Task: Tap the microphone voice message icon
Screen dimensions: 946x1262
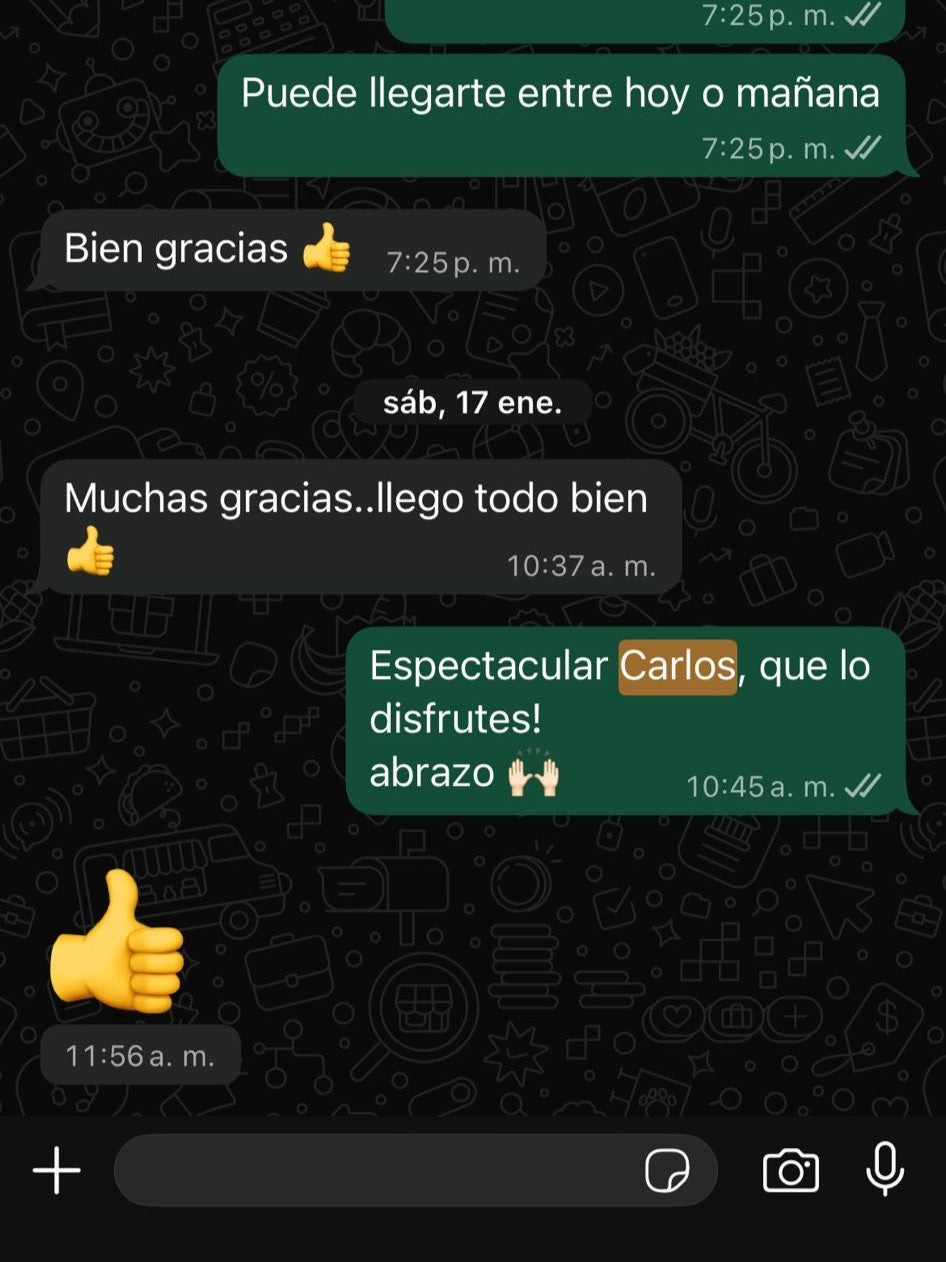Action: tap(885, 1168)
